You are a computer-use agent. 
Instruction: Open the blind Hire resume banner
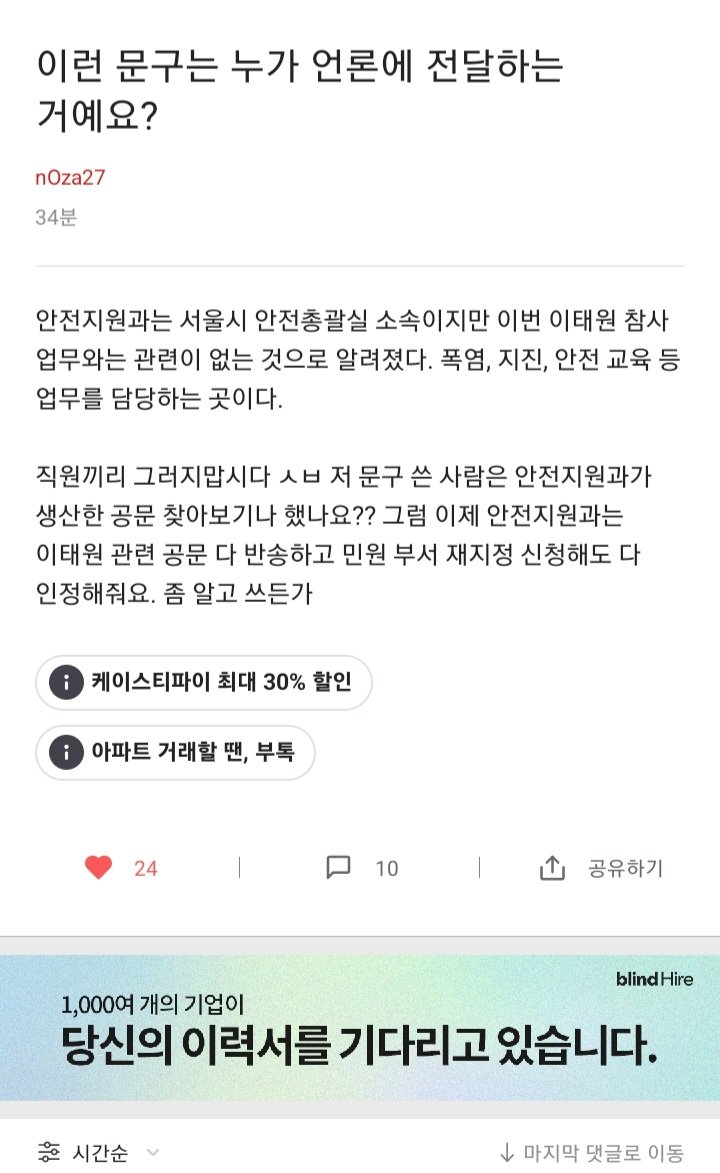tap(360, 1027)
